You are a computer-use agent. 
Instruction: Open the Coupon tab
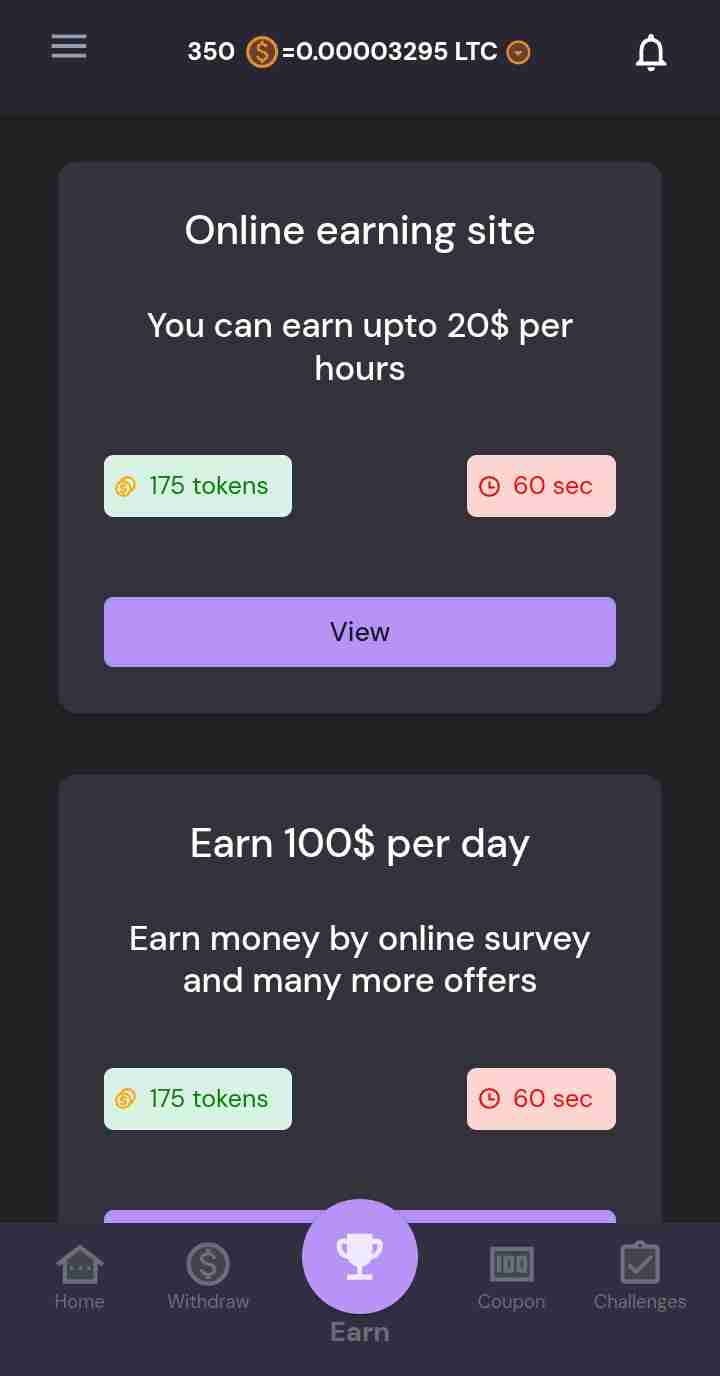point(511,1277)
